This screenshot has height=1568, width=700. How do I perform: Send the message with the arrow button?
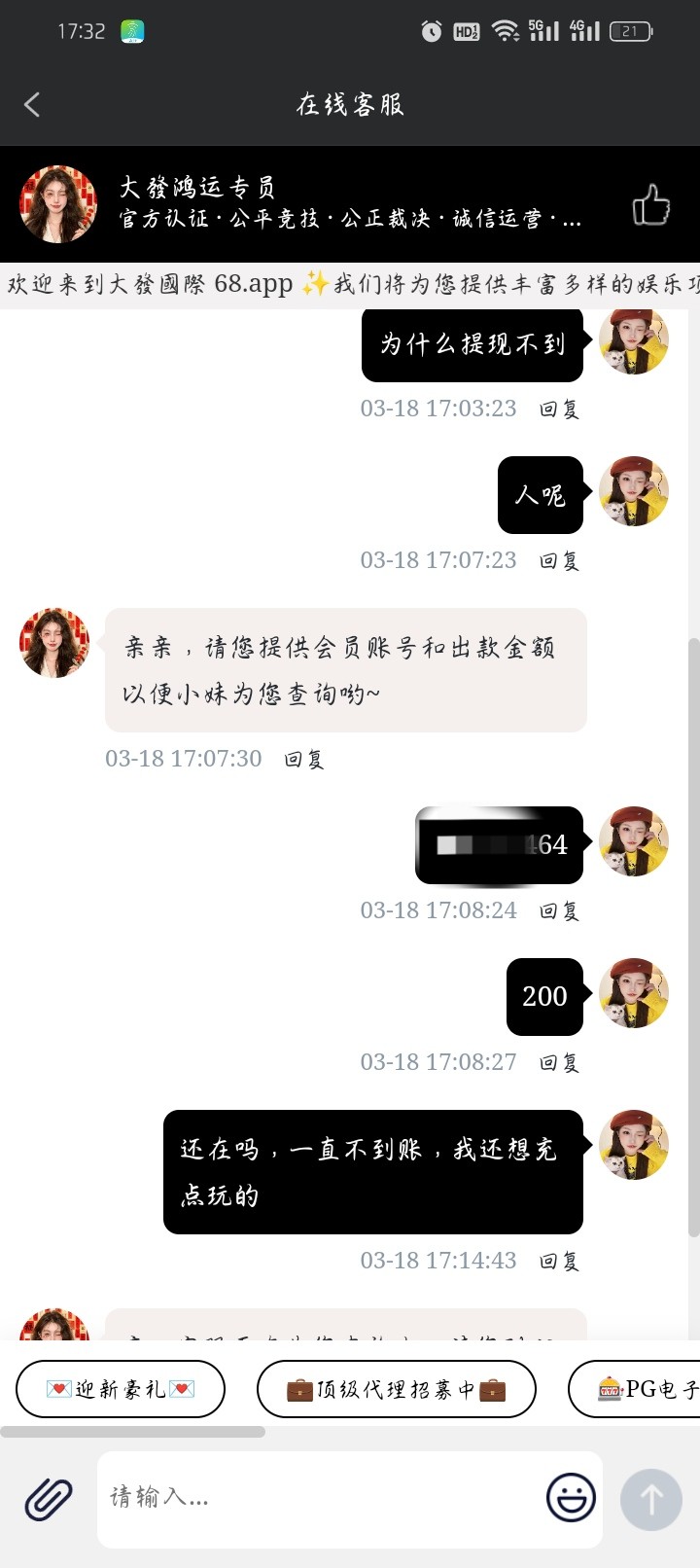click(651, 1499)
